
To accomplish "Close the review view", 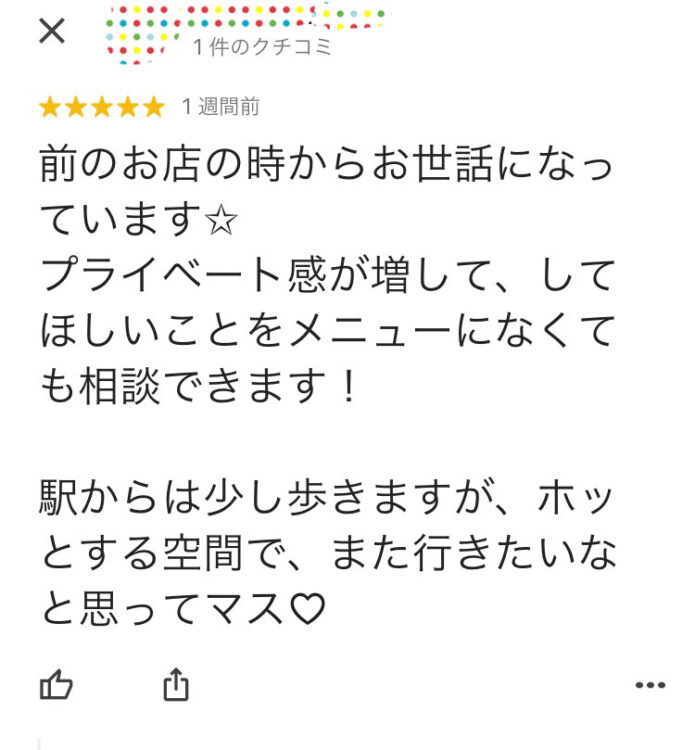I will (x=51, y=31).
